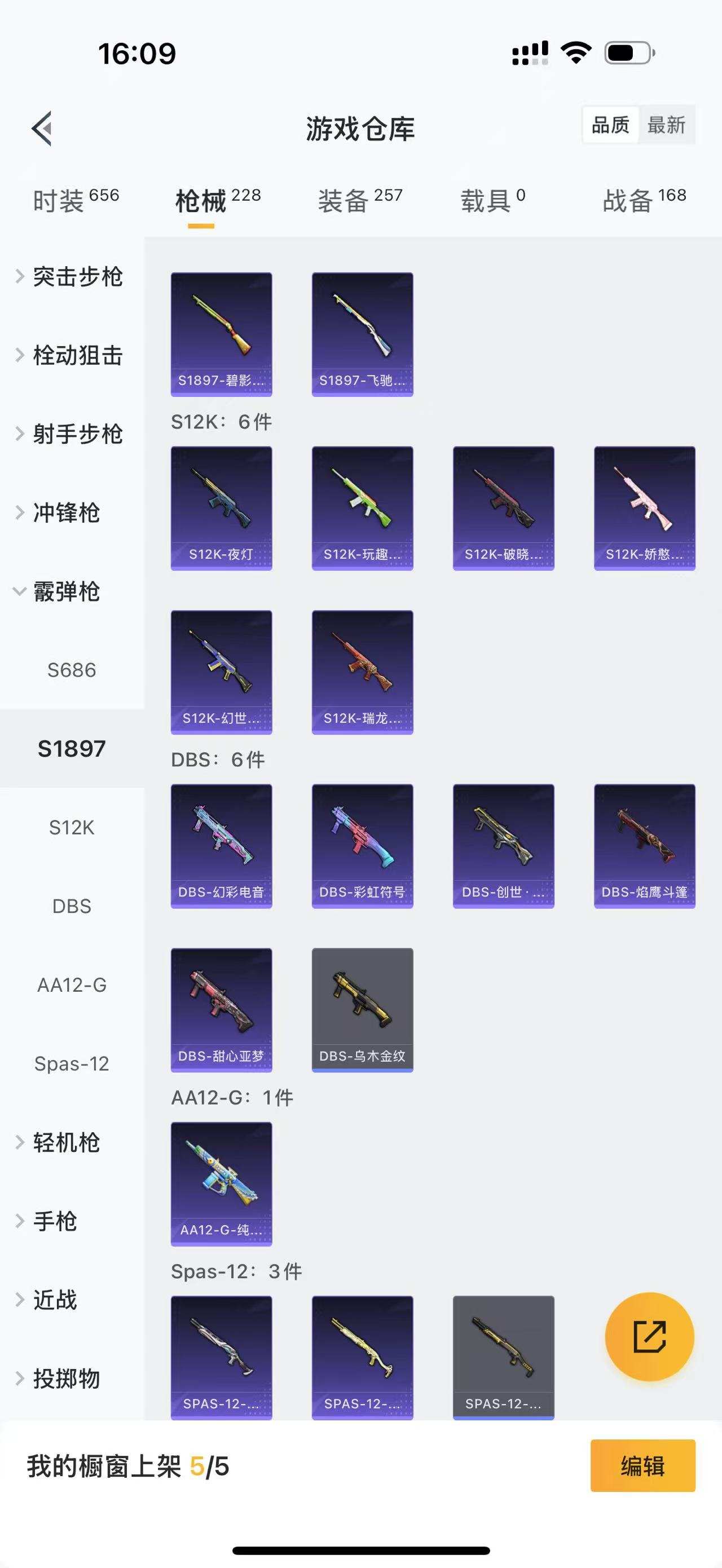Open the yellow share floating button
The image size is (722, 1568).
tap(648, 1337)
